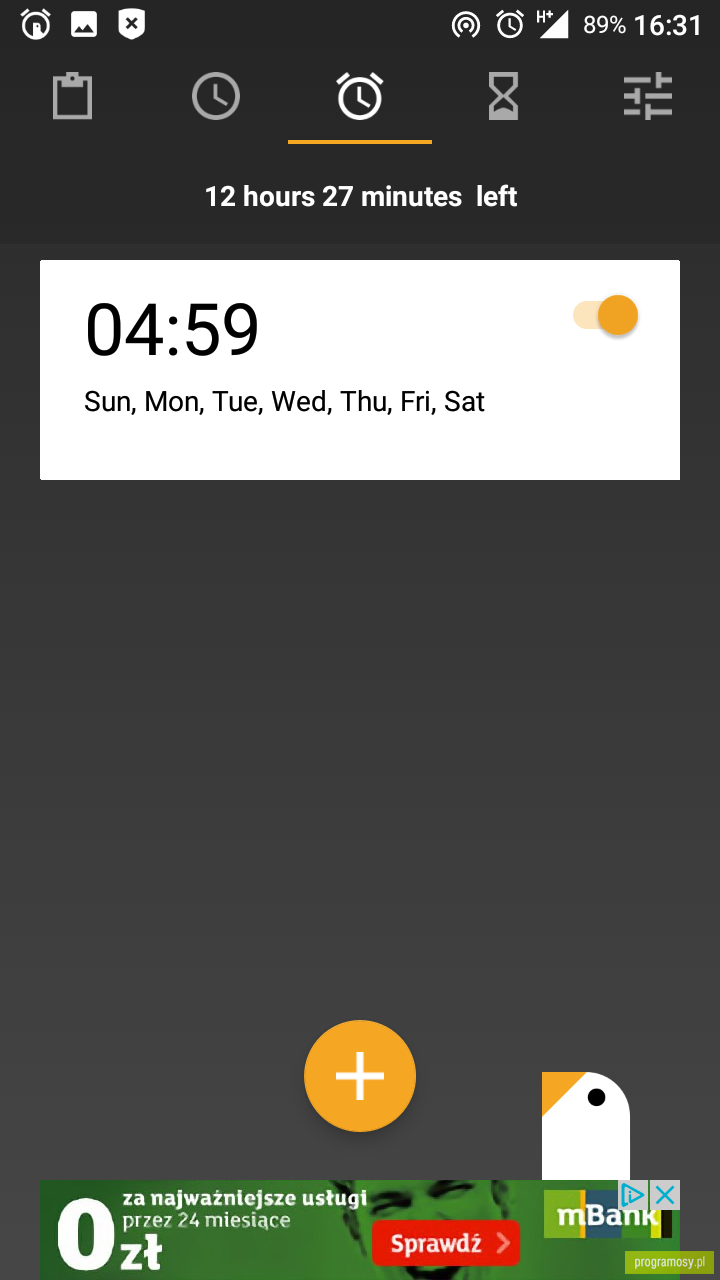Open the AdChoices info icon
Image resolution: width=720 pixels, height=1280 pixels.
coord(634,1194)
